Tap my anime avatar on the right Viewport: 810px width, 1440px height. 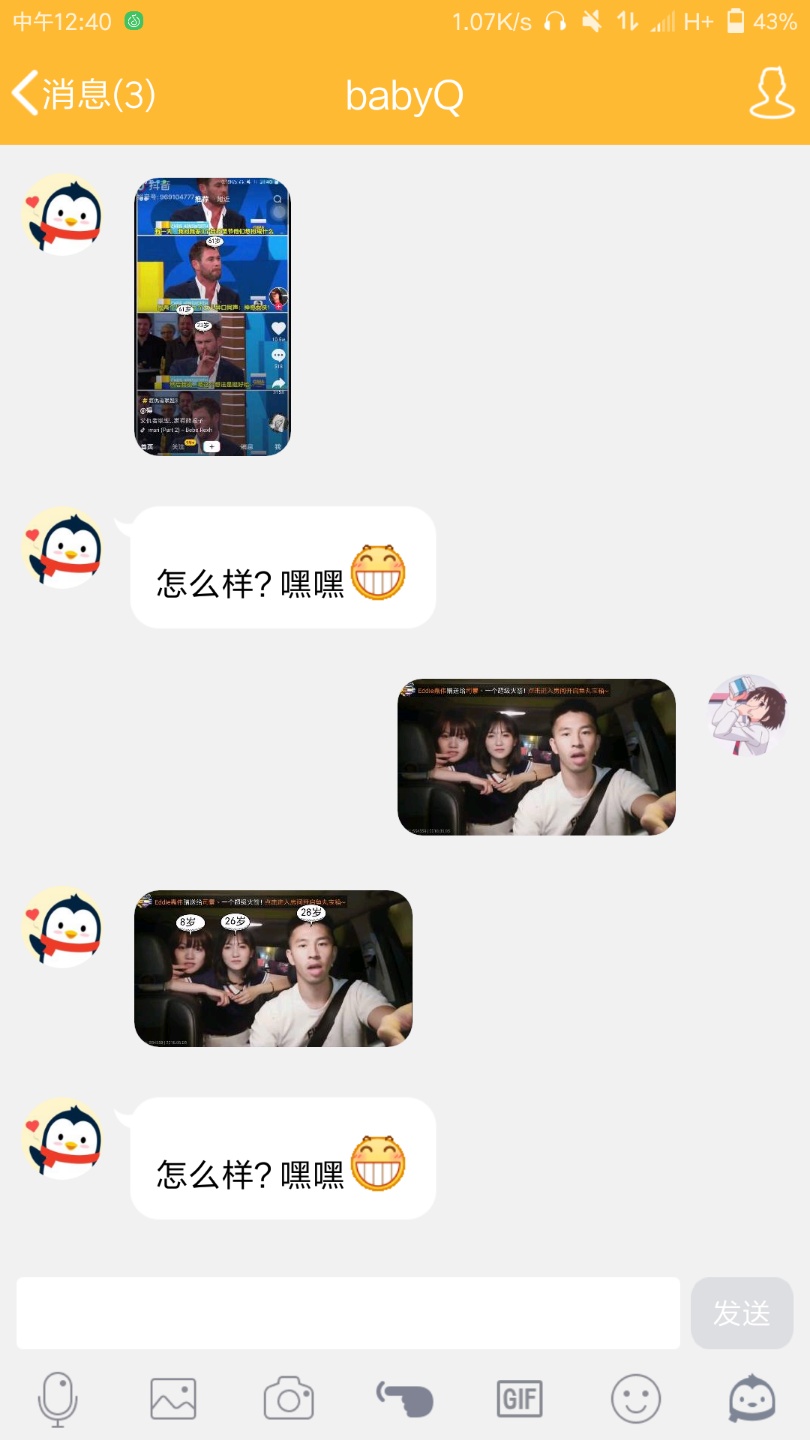(747, 714)
